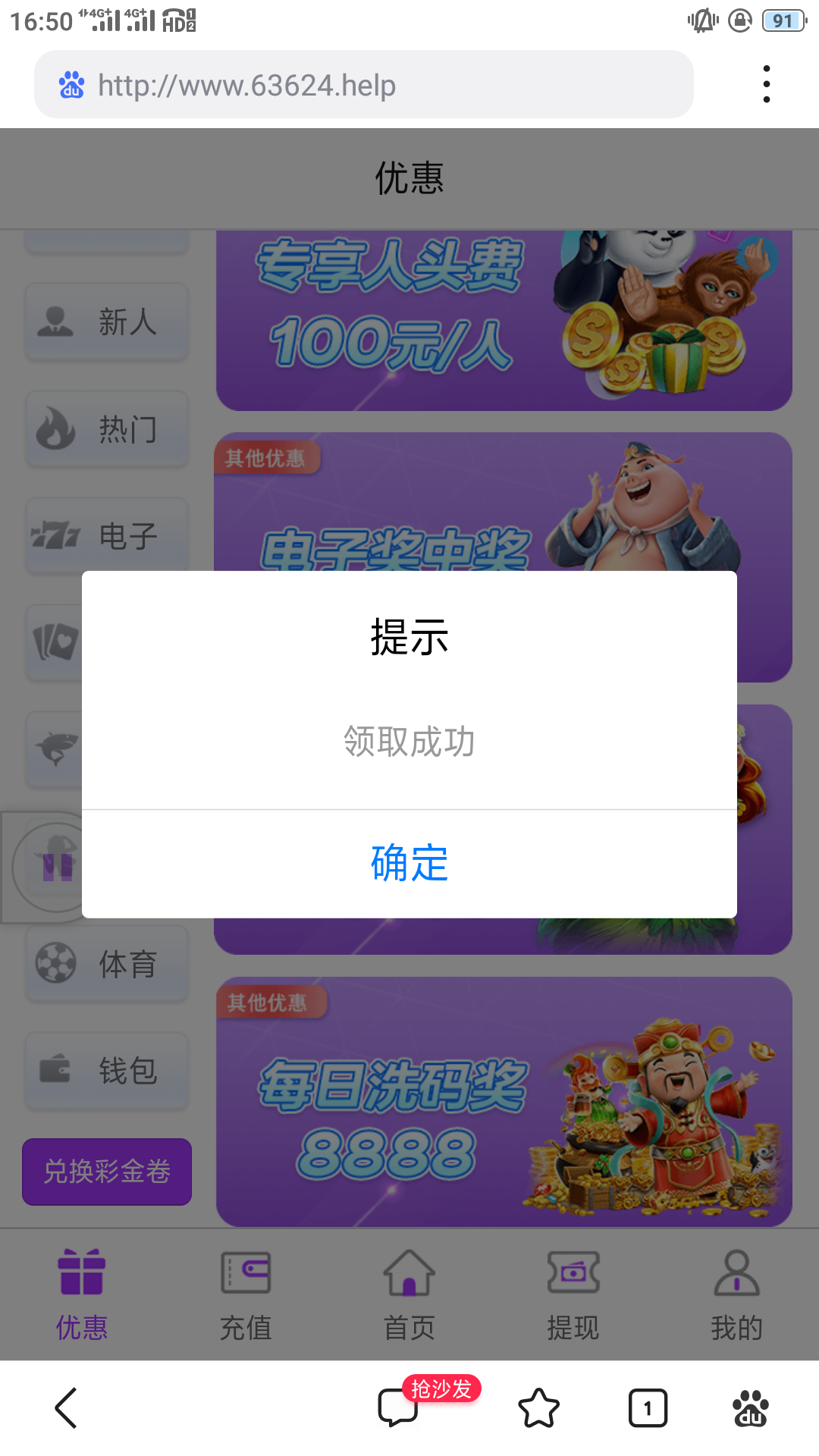Open the Baidu paw home button
The height and width of the screenshot is (1456, 819).
click(751, 1408)
